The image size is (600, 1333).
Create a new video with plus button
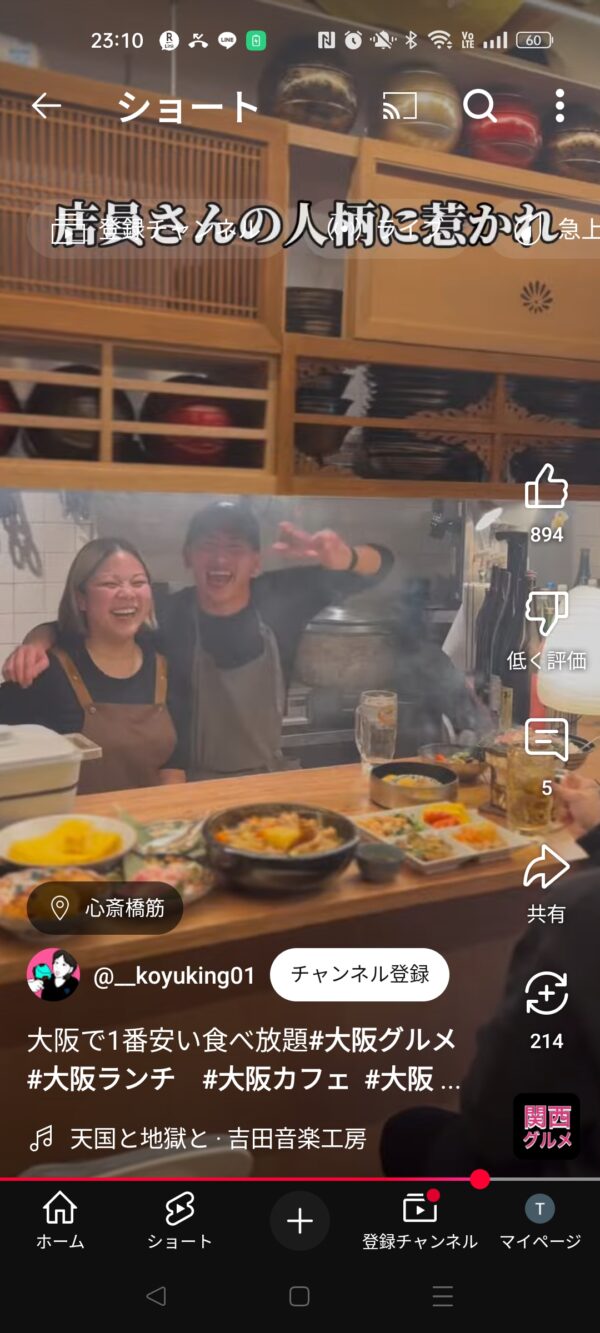click(299, 1221)
